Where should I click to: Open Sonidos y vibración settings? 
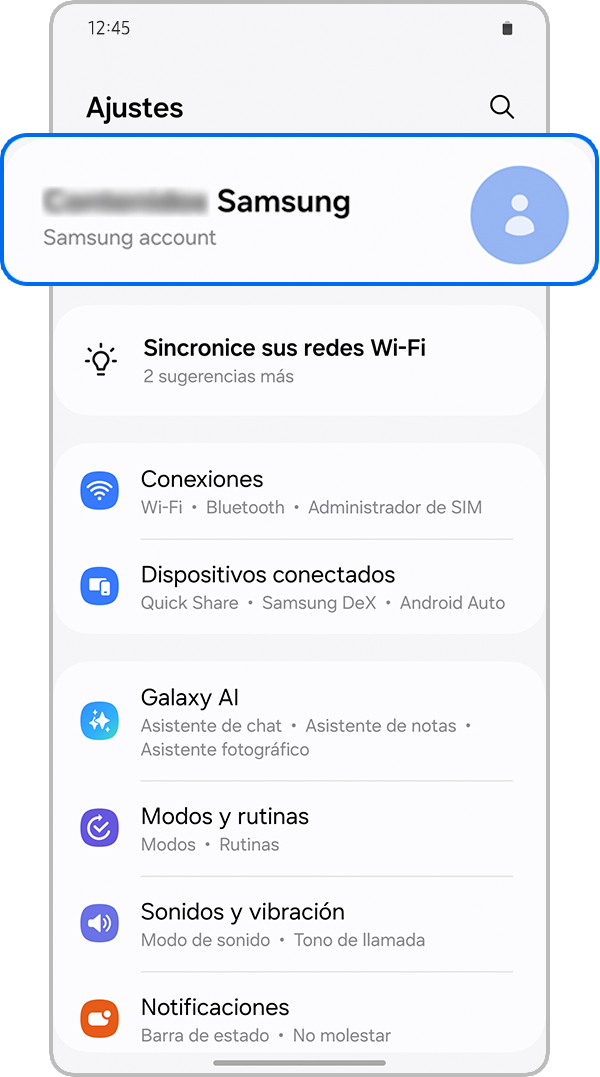coord(299,924)
